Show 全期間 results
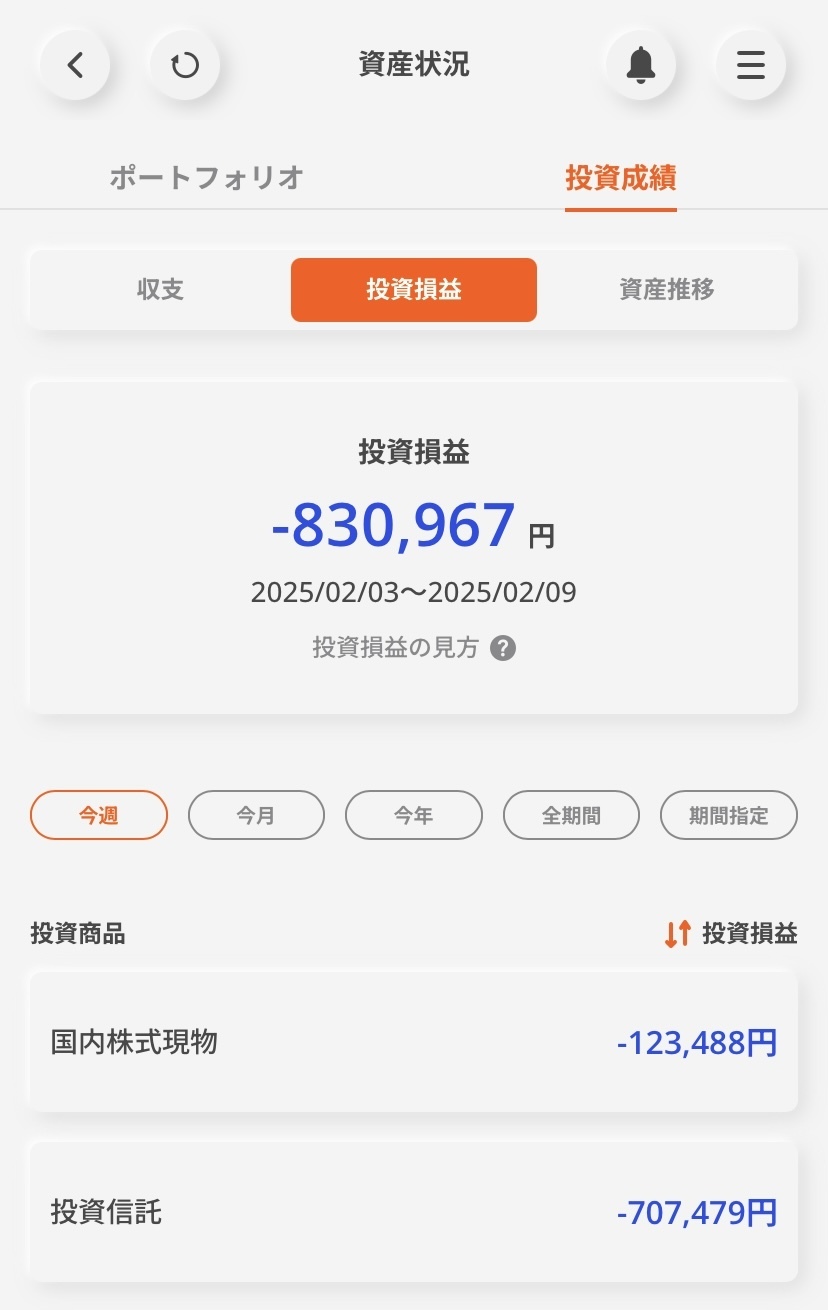The width and height of the screenshot is (828, 1310). tap(571, 815)
